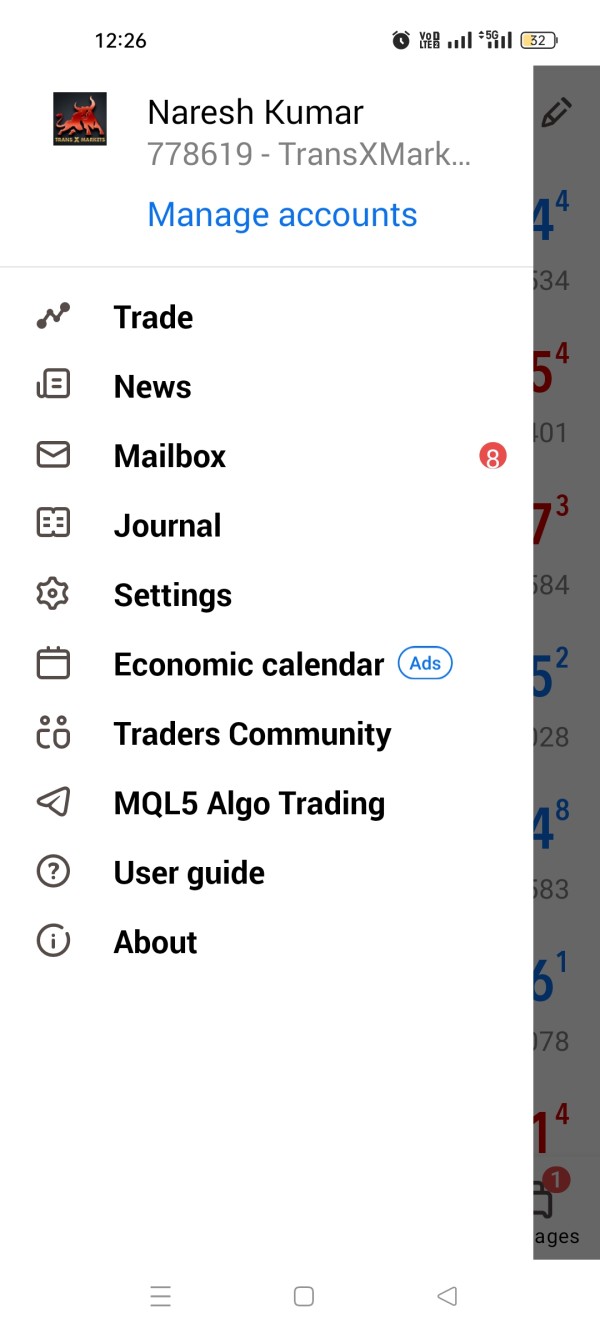Open Manage accounts link
The width and height of the screenshot is (600, 1333).
tap(282, 215)
